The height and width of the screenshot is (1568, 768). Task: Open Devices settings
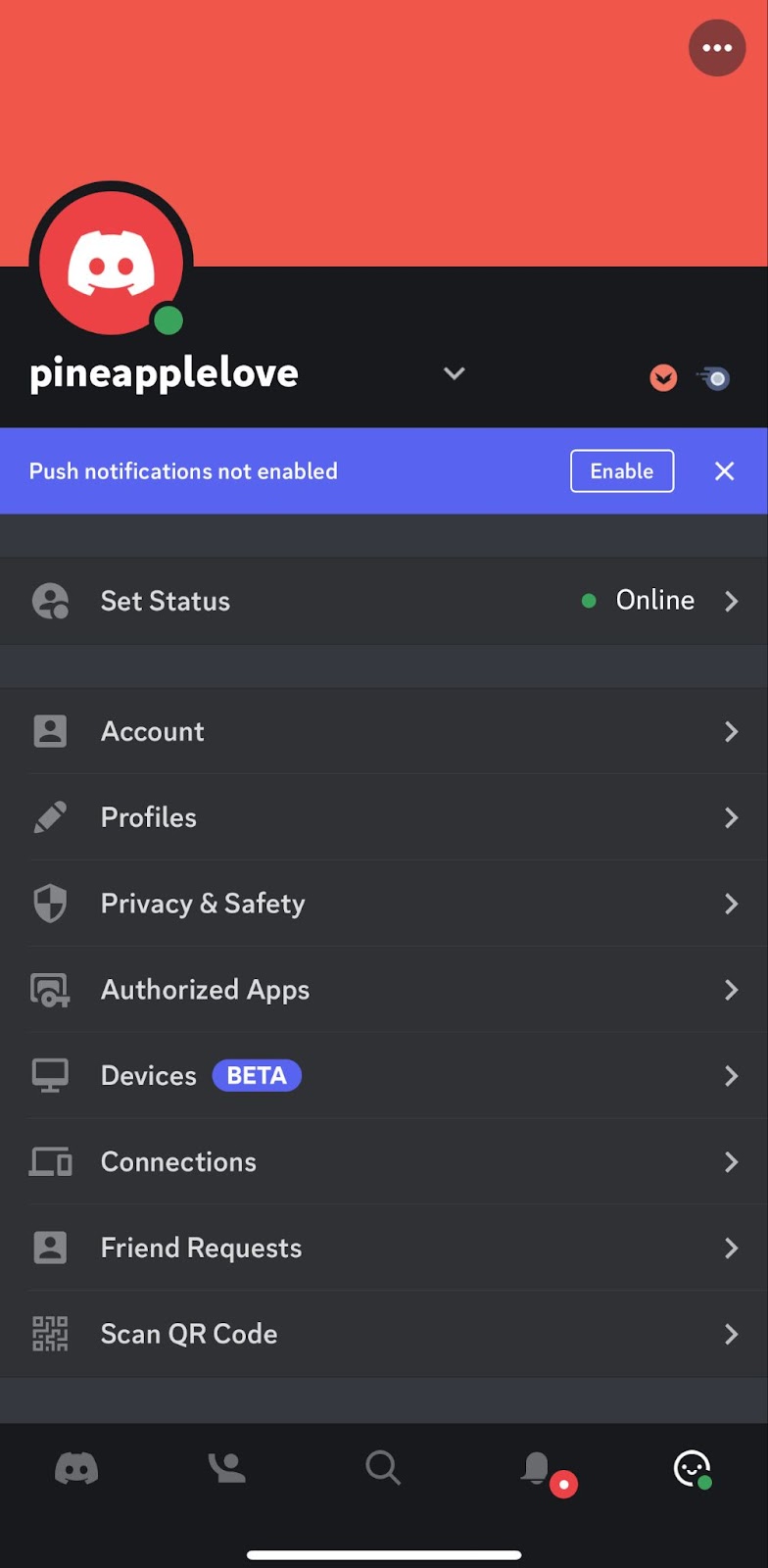pos(384,1076)
